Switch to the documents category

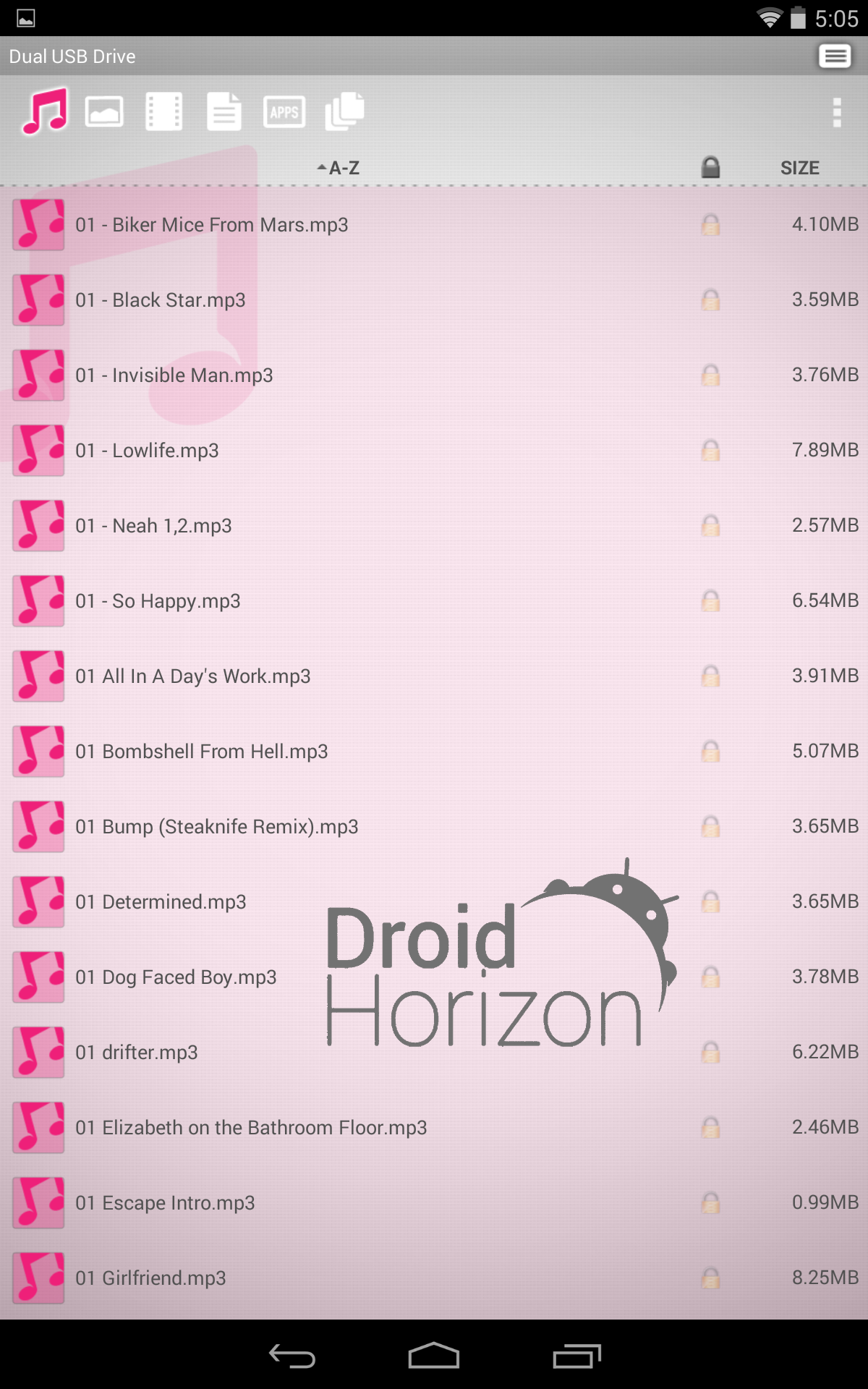[224, 111]
